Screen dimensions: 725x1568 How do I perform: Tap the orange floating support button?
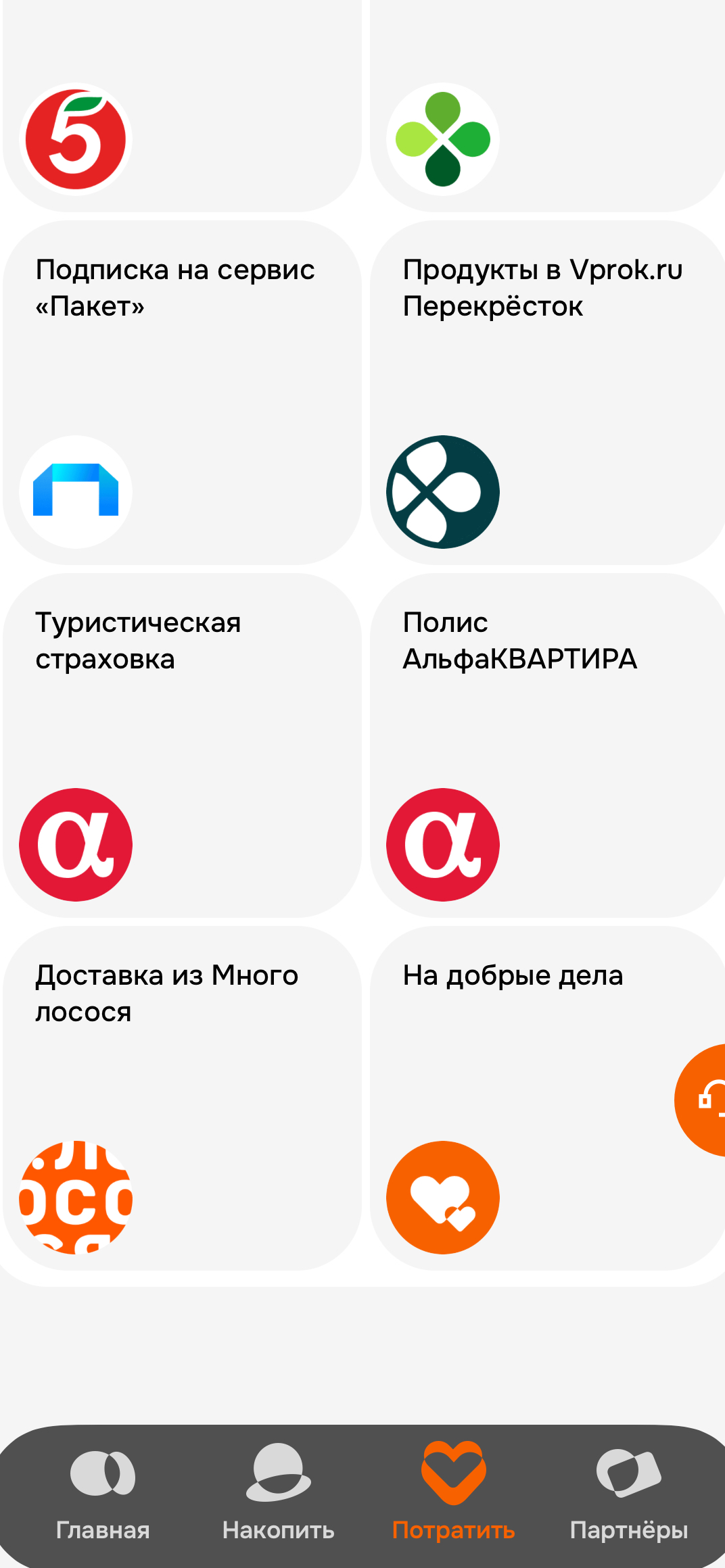point(701,1100)
